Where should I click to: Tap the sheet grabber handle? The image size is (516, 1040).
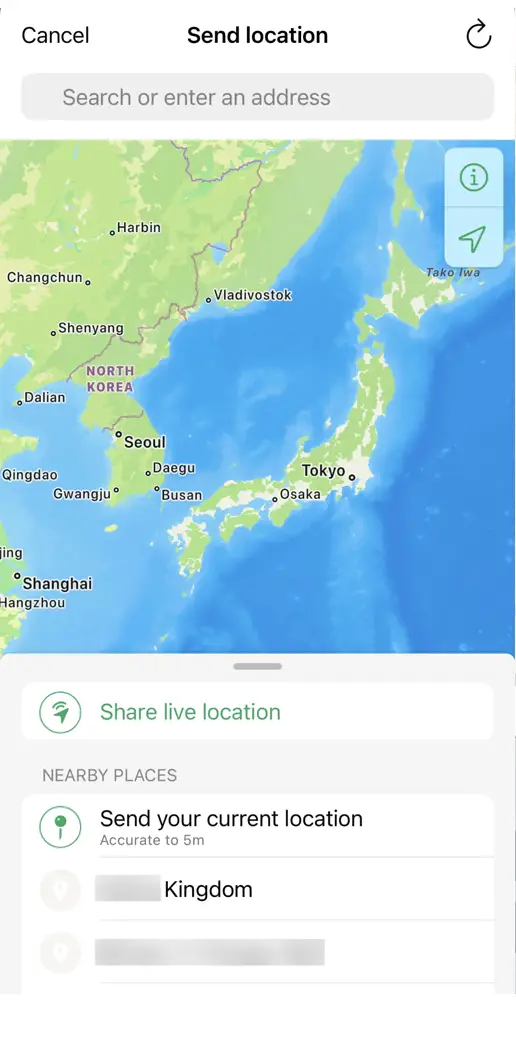click(257, 666)
